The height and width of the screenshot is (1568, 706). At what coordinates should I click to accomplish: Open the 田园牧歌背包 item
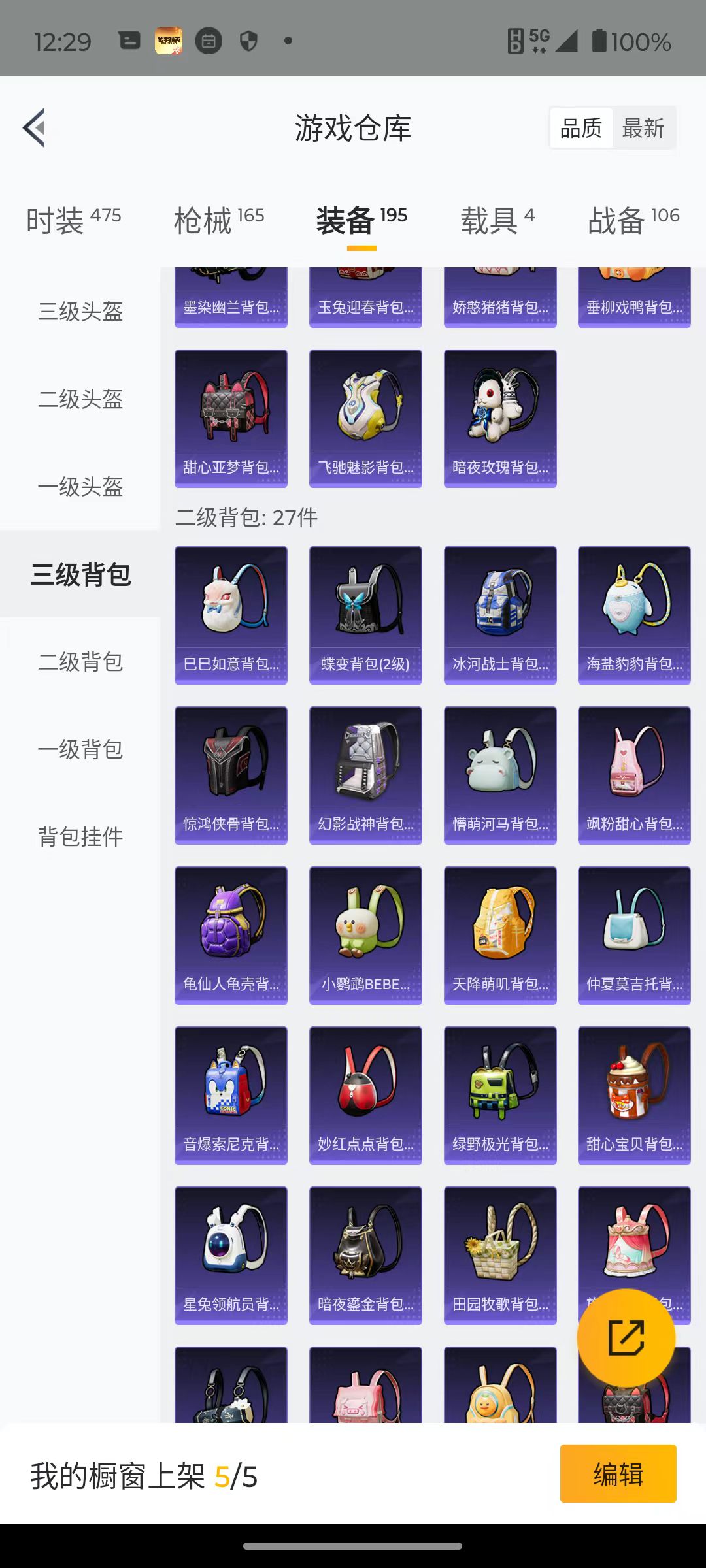(500, 1255)
